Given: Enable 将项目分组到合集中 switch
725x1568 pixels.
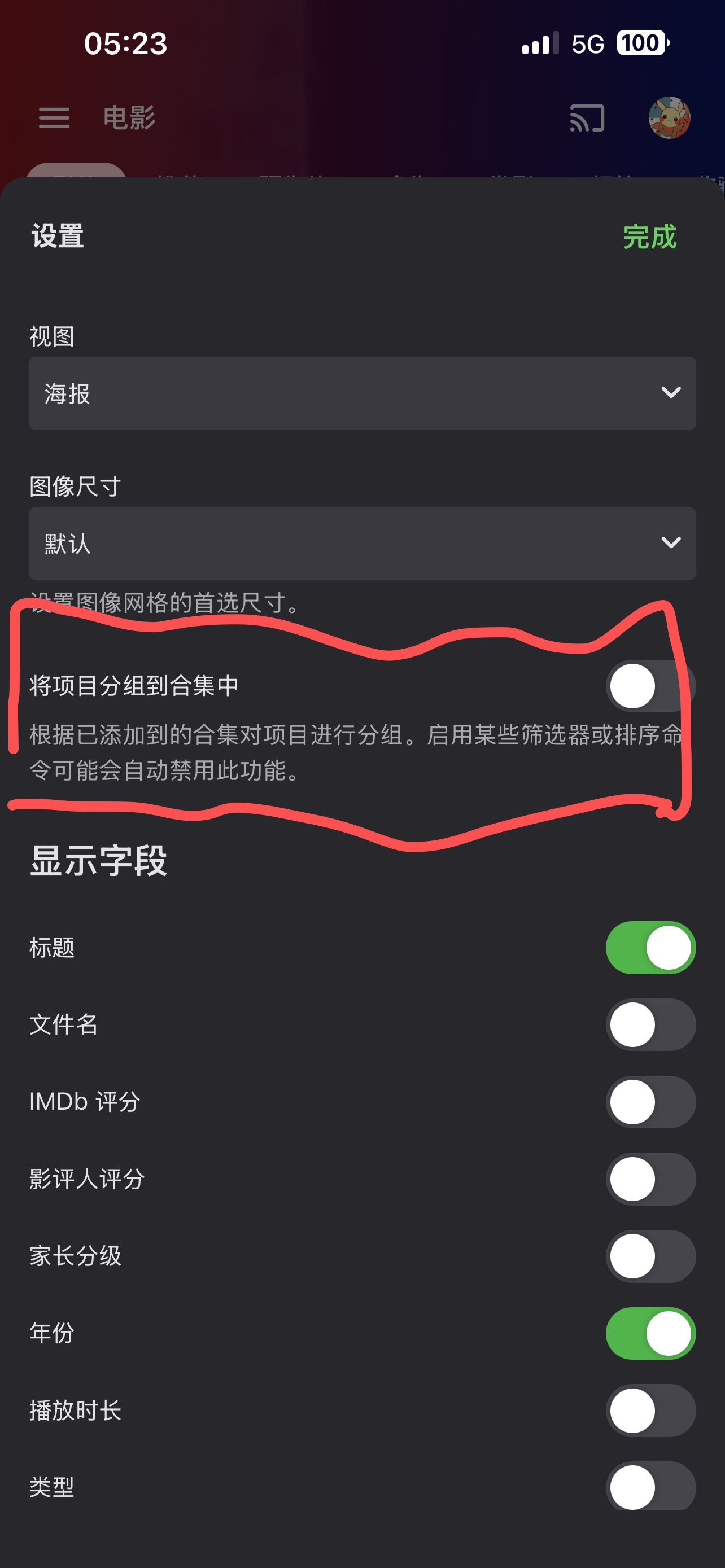Looking at the screenshot, I should click(x=650, y=686).
